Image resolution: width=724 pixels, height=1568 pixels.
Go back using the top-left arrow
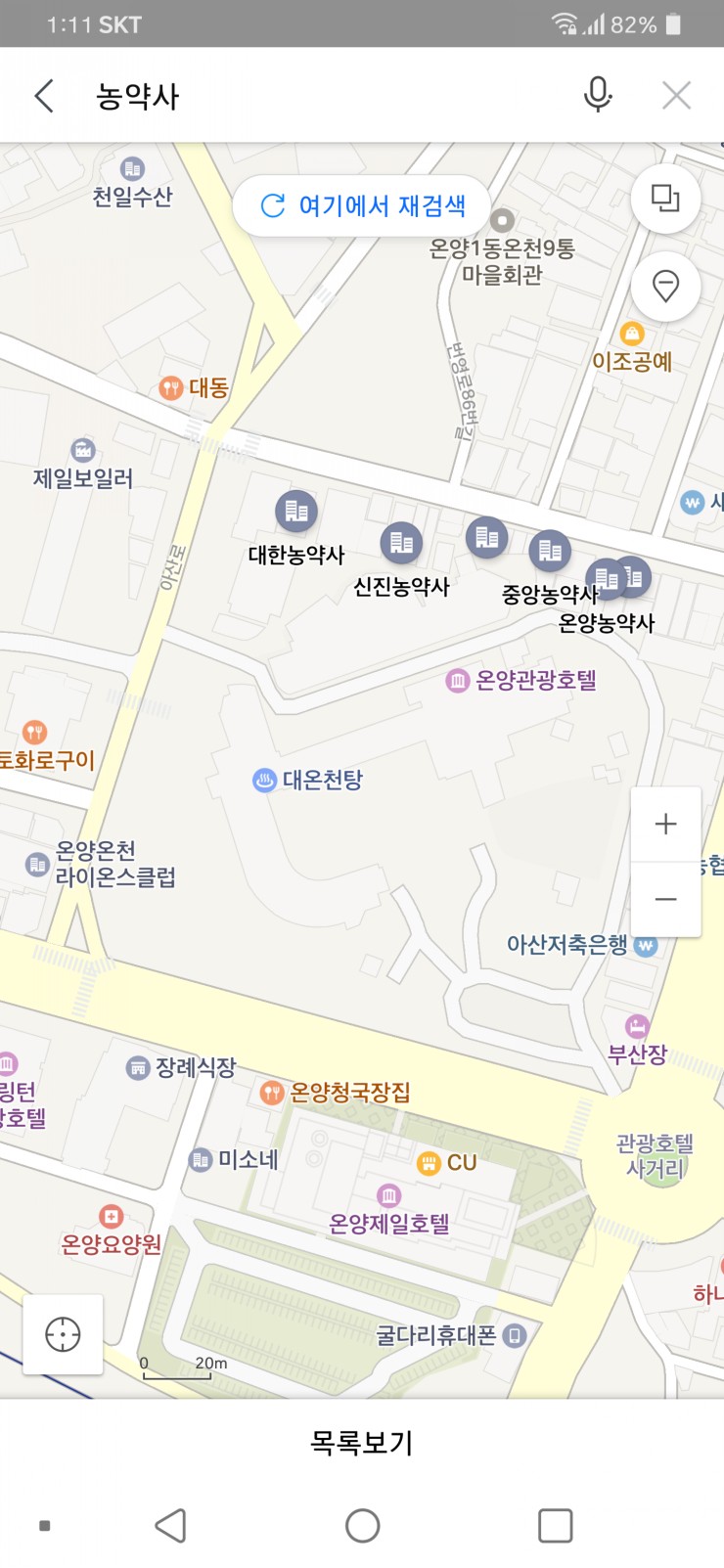44,96
